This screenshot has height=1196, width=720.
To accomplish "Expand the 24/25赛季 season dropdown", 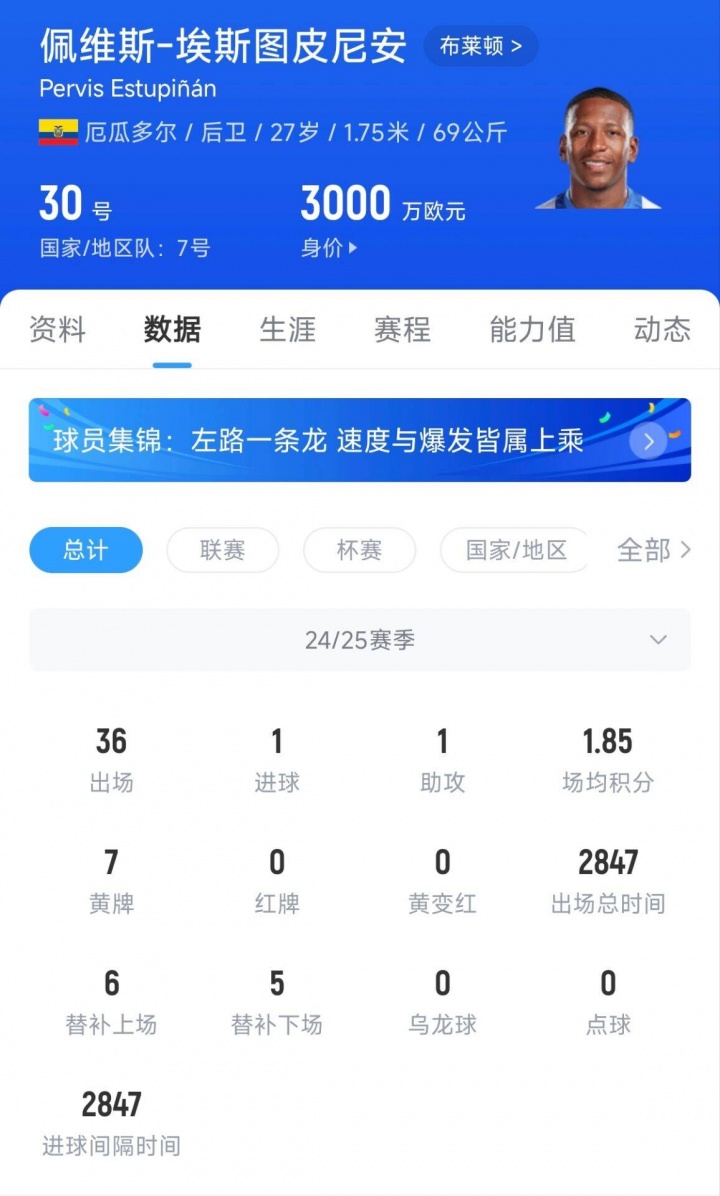I will point(359,640).
